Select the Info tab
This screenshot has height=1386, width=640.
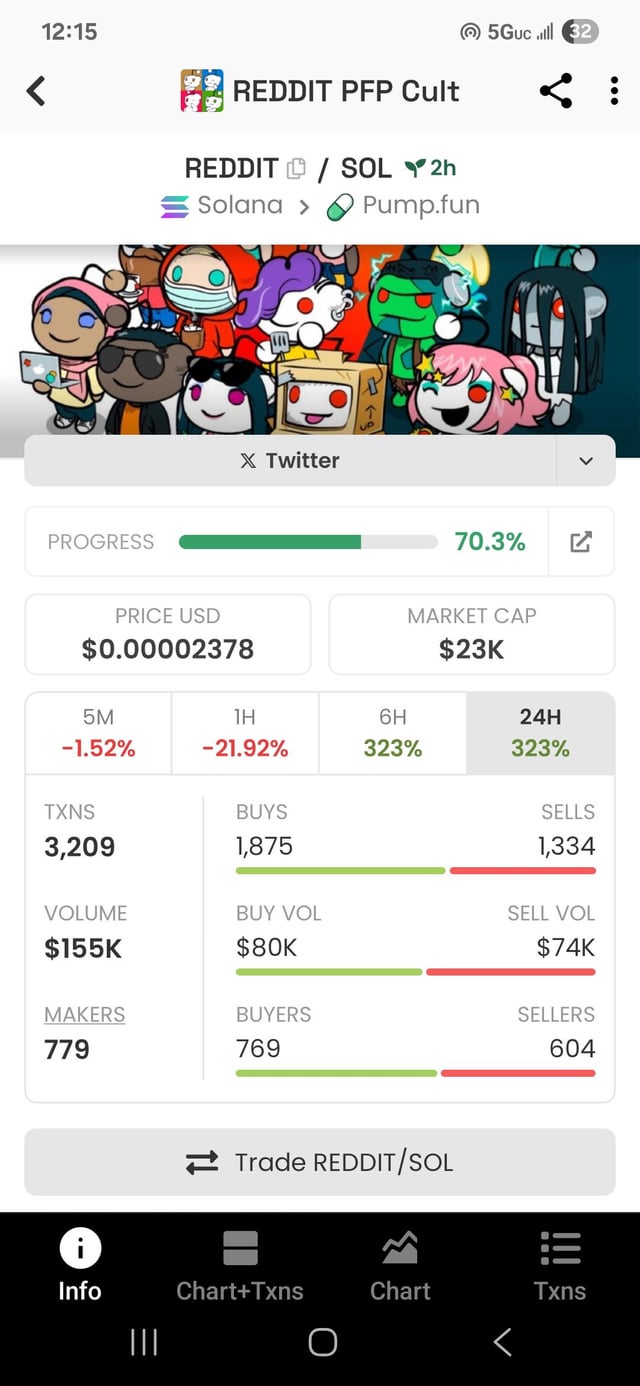pyautogui.click(x=80, y=1266)
